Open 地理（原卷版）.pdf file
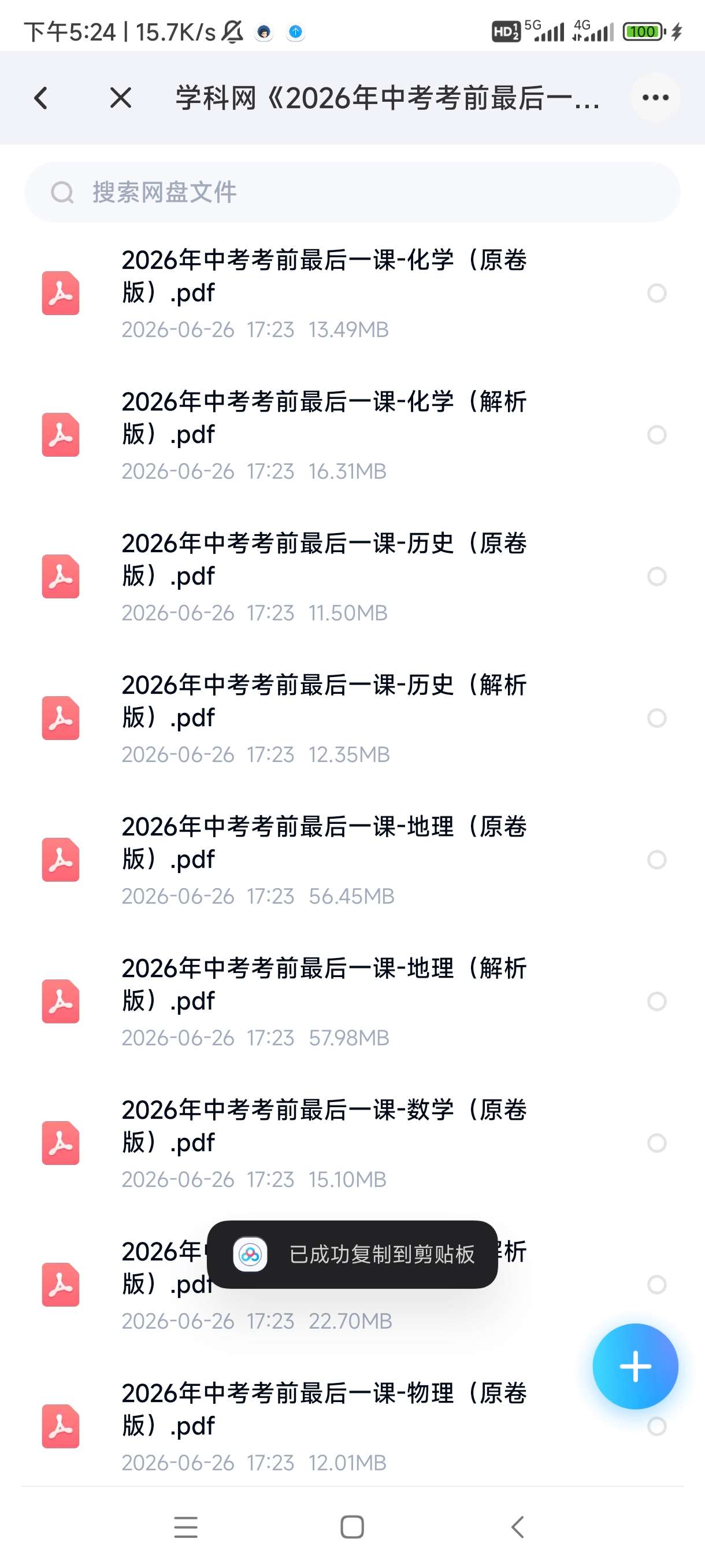The width and height of the screenshot is (705, 1568). tap(352, 860)
